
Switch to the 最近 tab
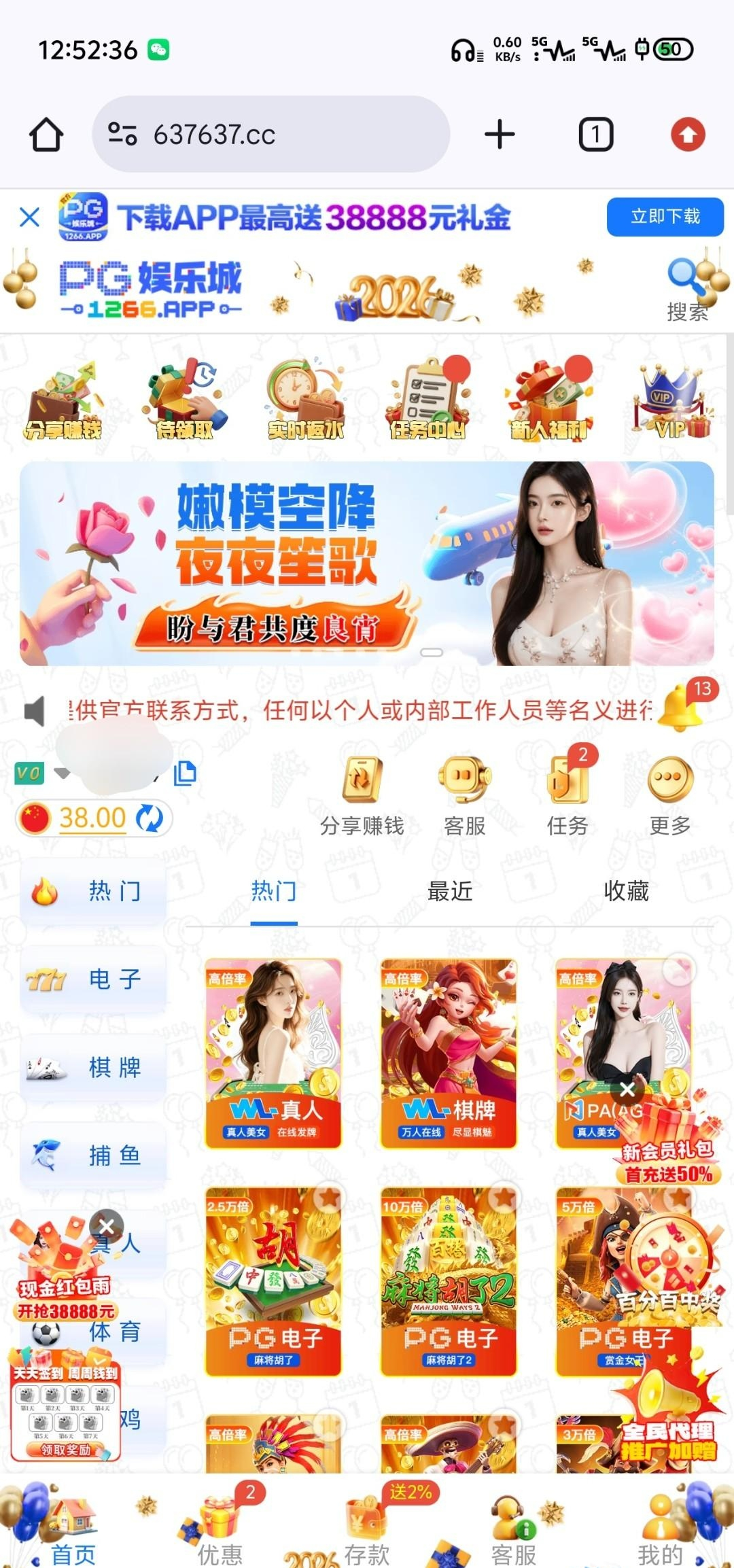coord(450,891)
